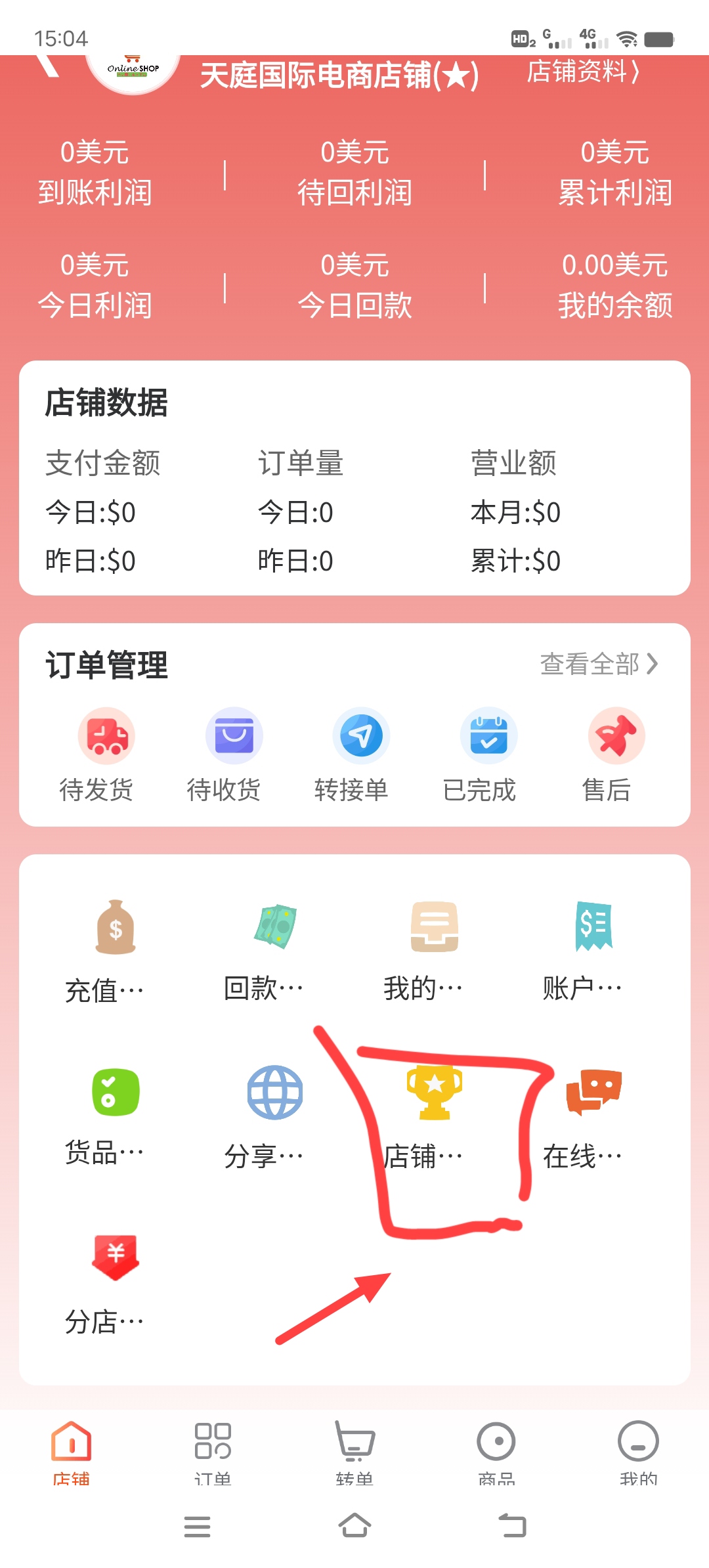Open 店铺资料 store profile link
Viewport: 709px width, 1568px height.
(583, 72)
